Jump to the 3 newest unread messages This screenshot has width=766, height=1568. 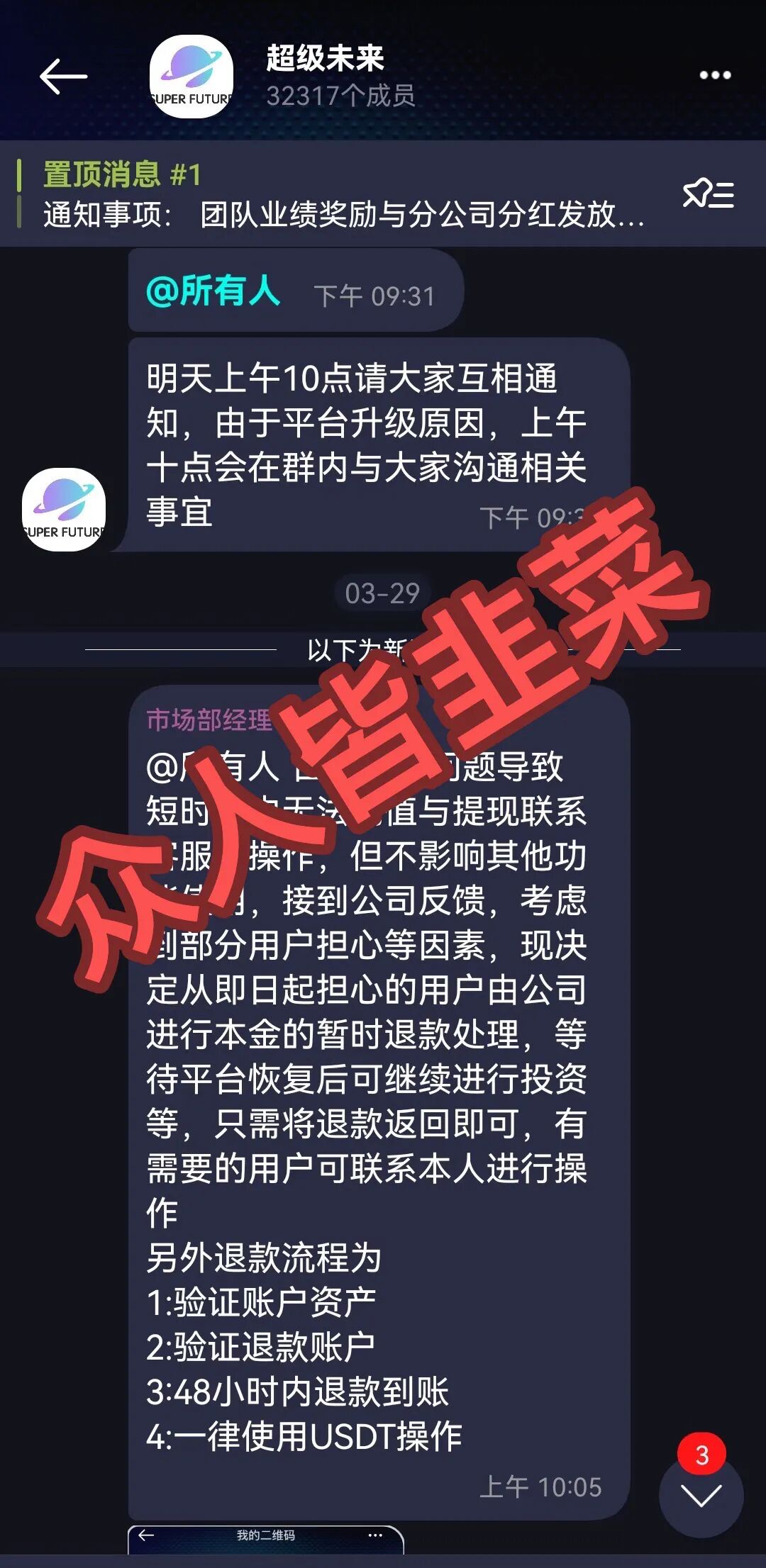[x=701, y=1494]
